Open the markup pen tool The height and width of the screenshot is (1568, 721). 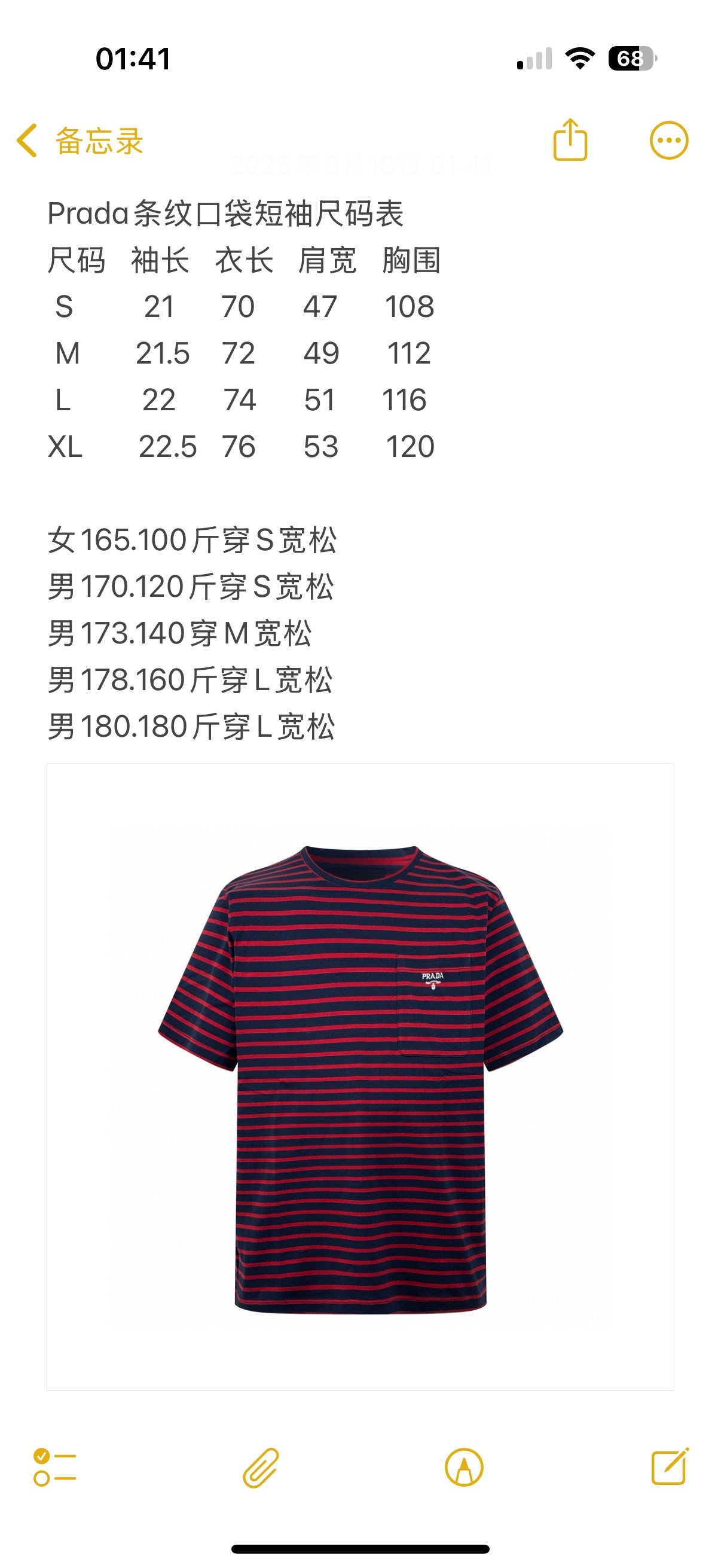click(x=464, y=1467)
